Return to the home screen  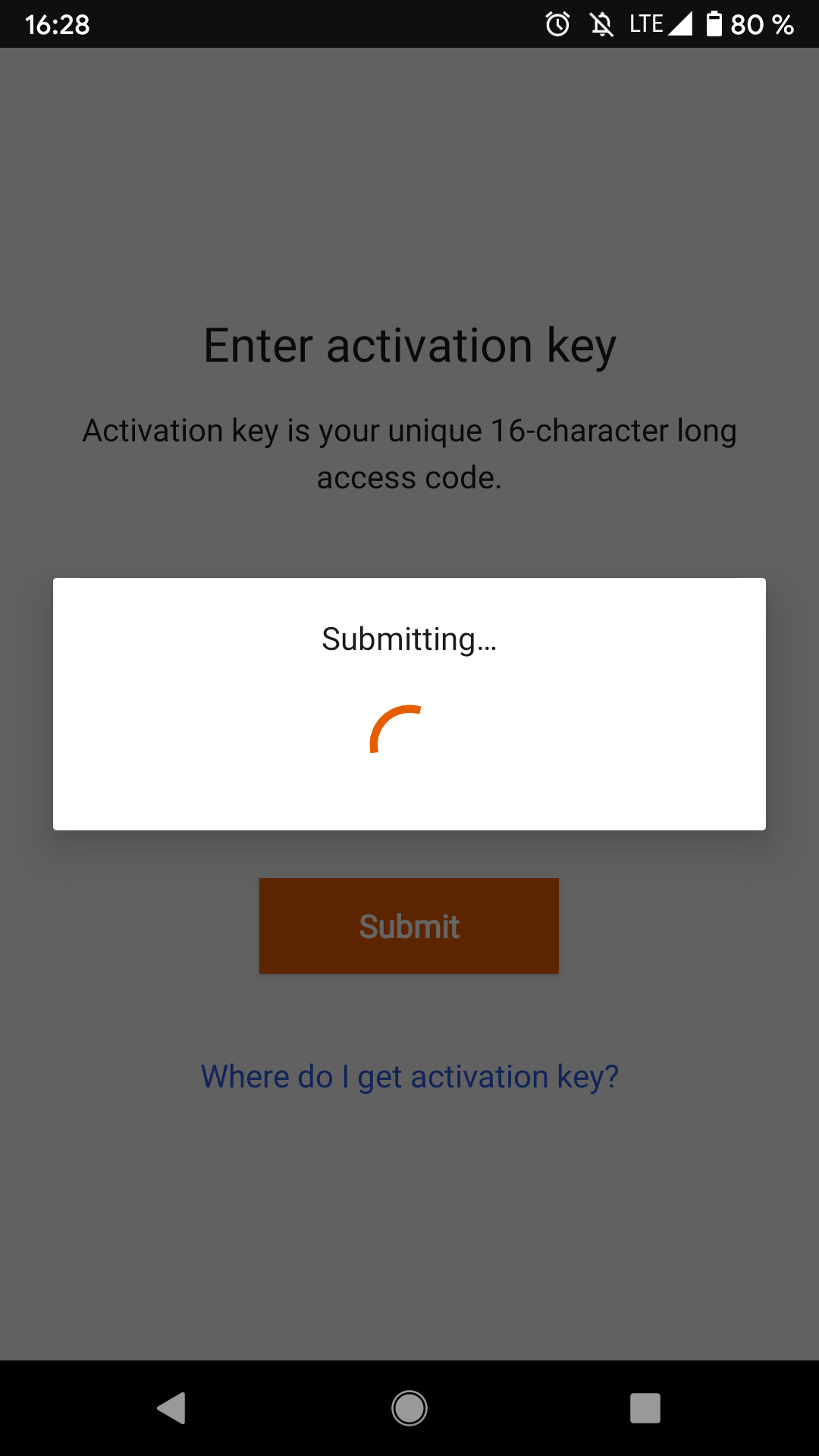(x=409, y=1408)
